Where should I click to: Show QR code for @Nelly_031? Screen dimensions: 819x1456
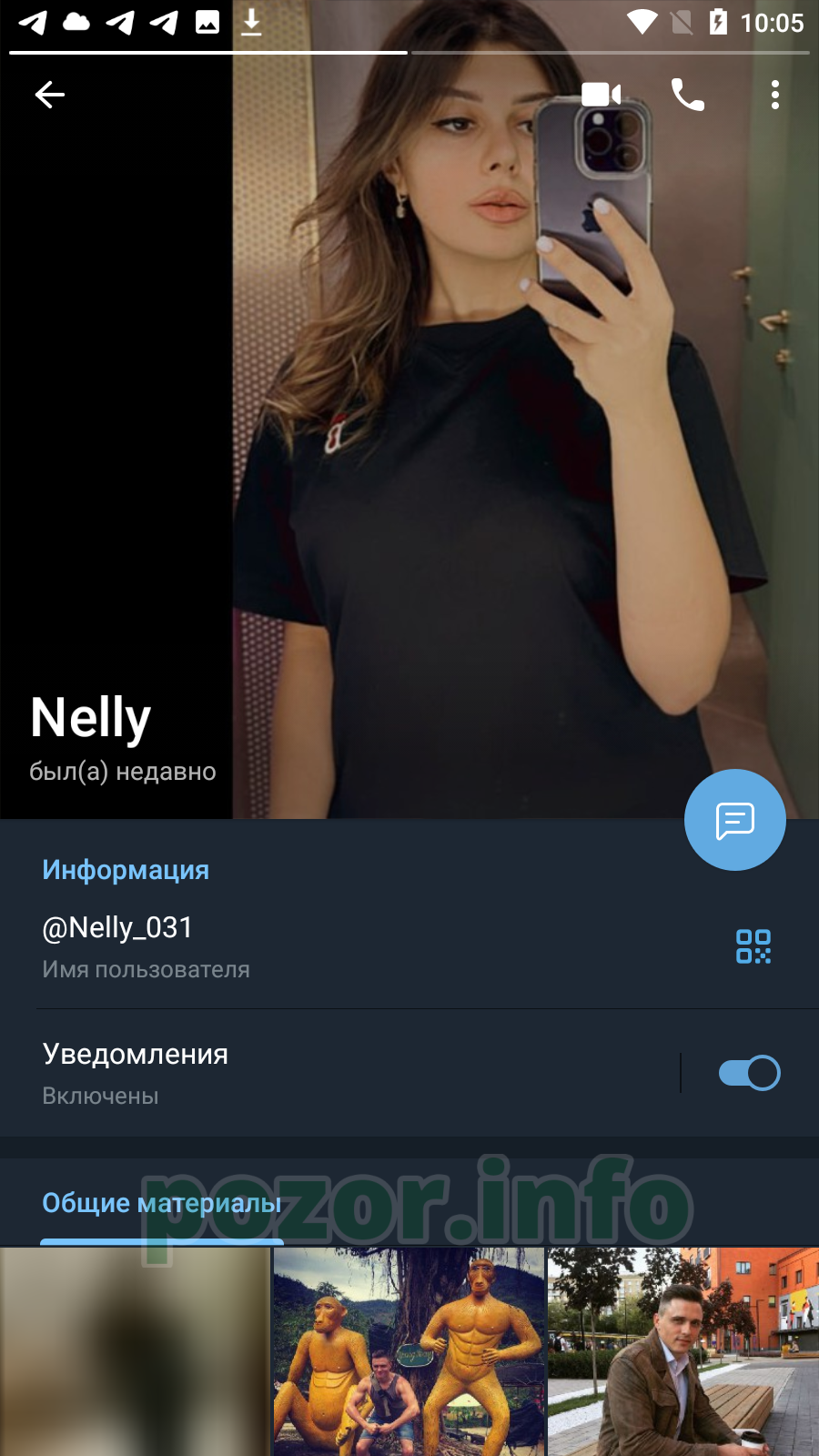(x=753, y=946)
